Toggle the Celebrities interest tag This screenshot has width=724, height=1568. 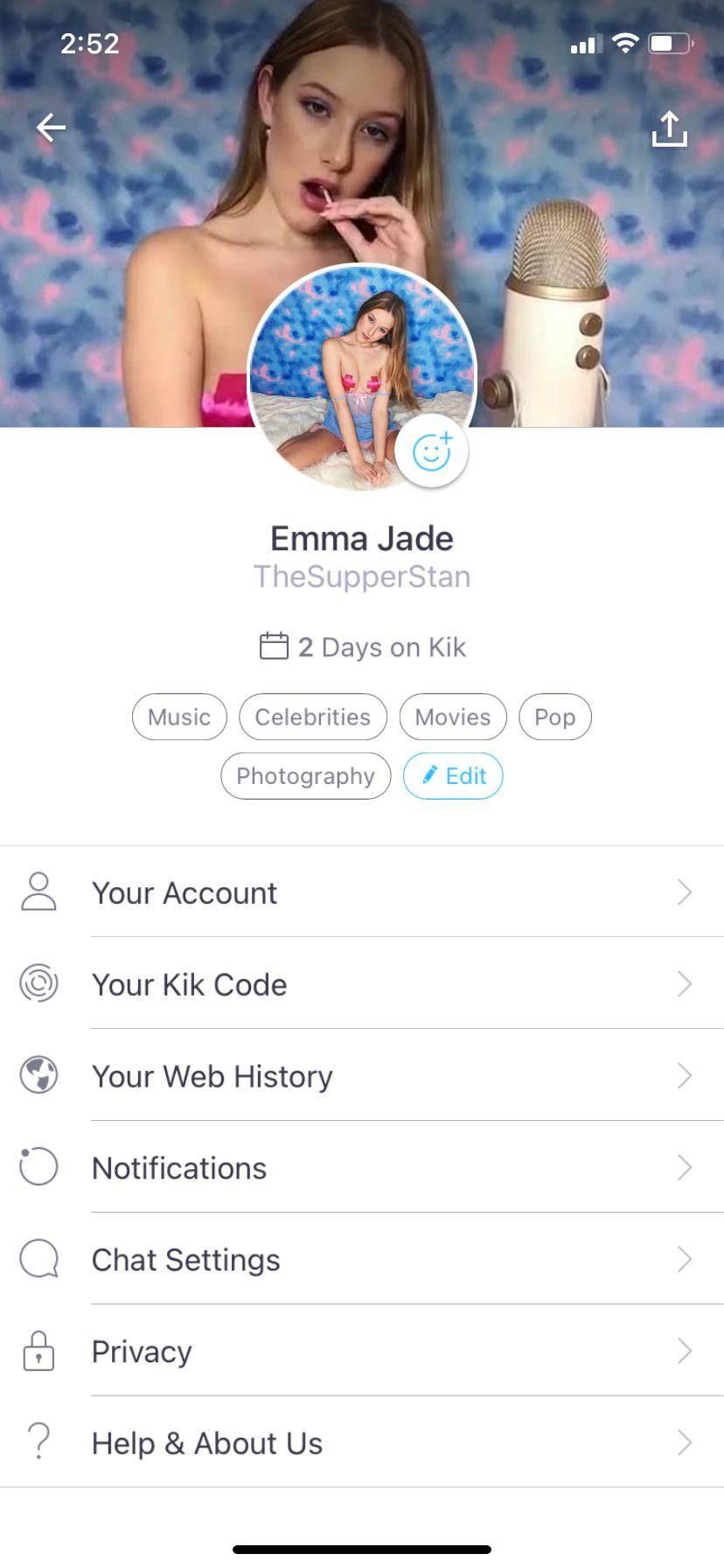click(x=312, y=717)
